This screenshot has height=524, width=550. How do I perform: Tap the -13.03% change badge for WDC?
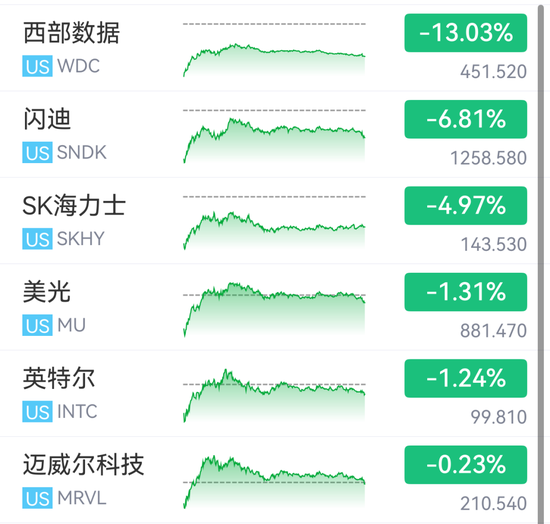click(x=465, y=33)
